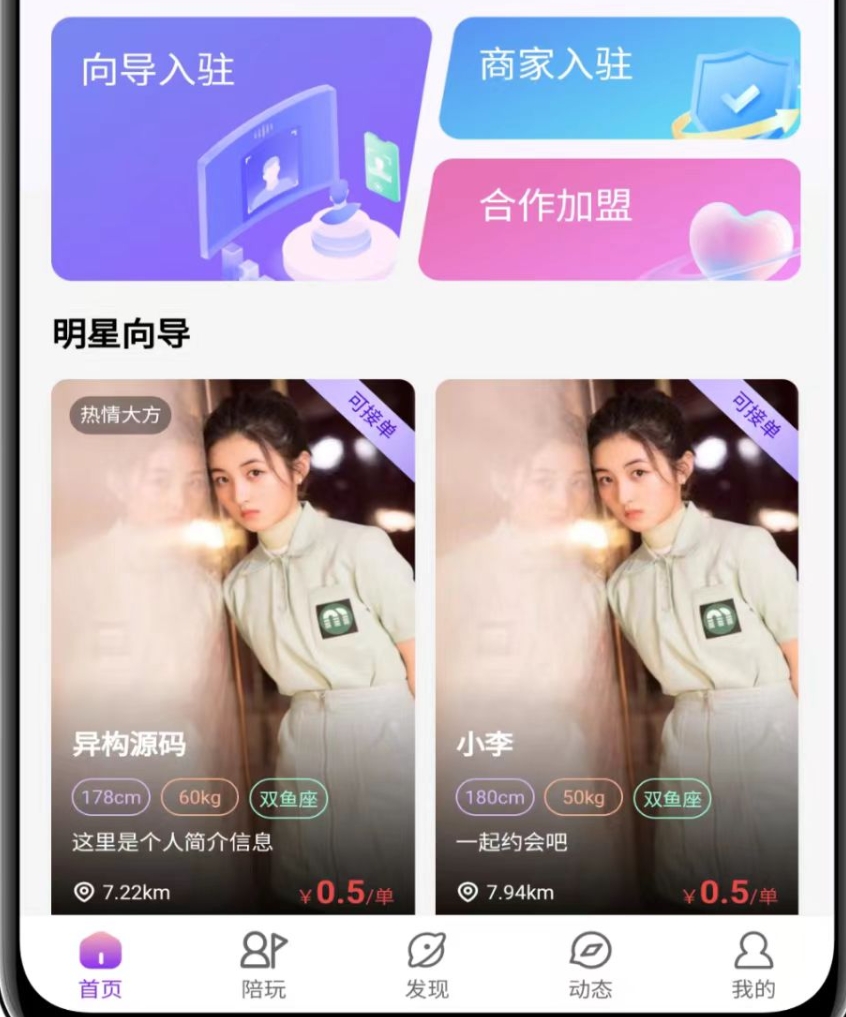Open the 商家入驻 banner
Image resolution: width=846 pixels, height=1017 pixels.
(620, 78)
